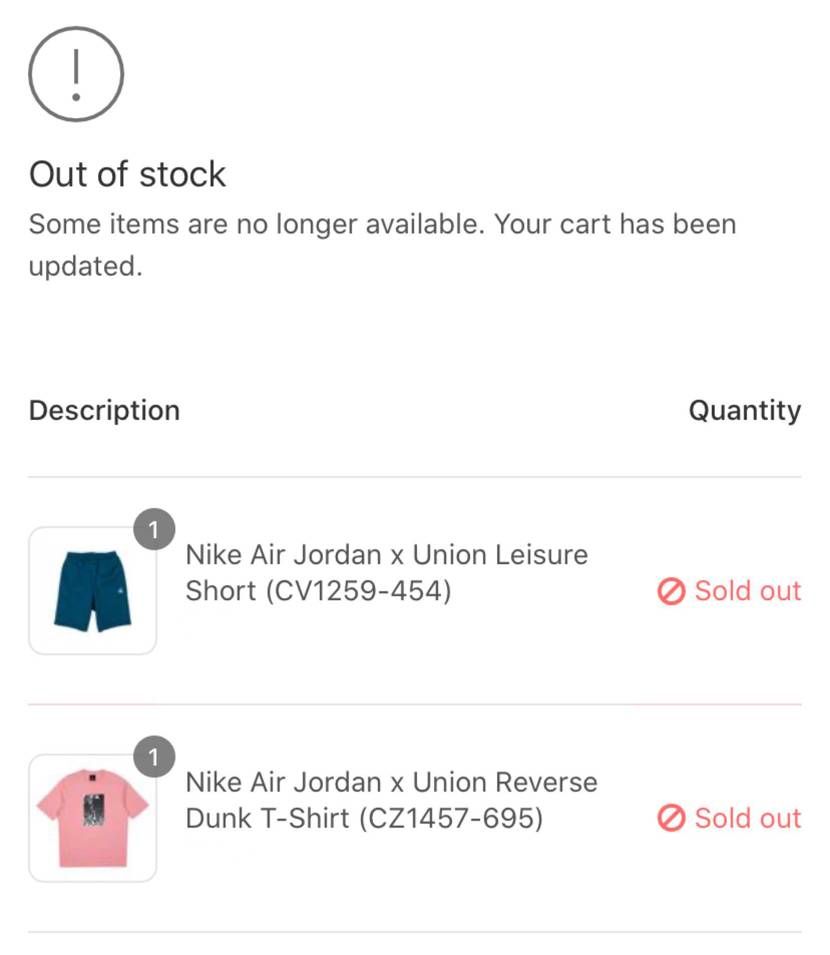Screen dimensions: 830x955
Task: Open the Union Leisure Short product image
Action: pos(92,591)
